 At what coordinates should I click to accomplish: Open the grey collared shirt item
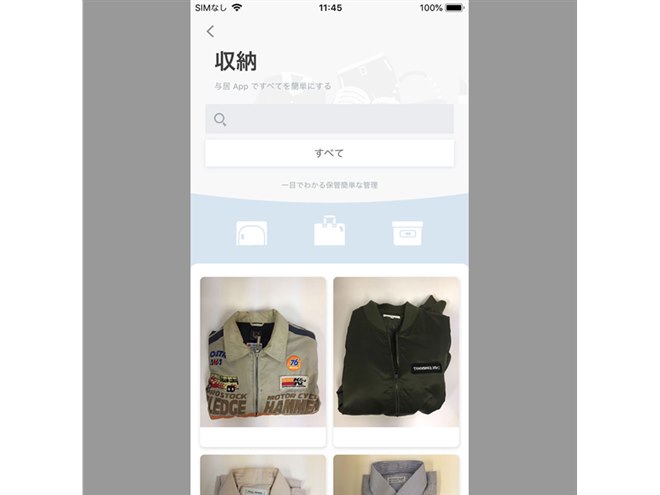(x=396, y=474)
